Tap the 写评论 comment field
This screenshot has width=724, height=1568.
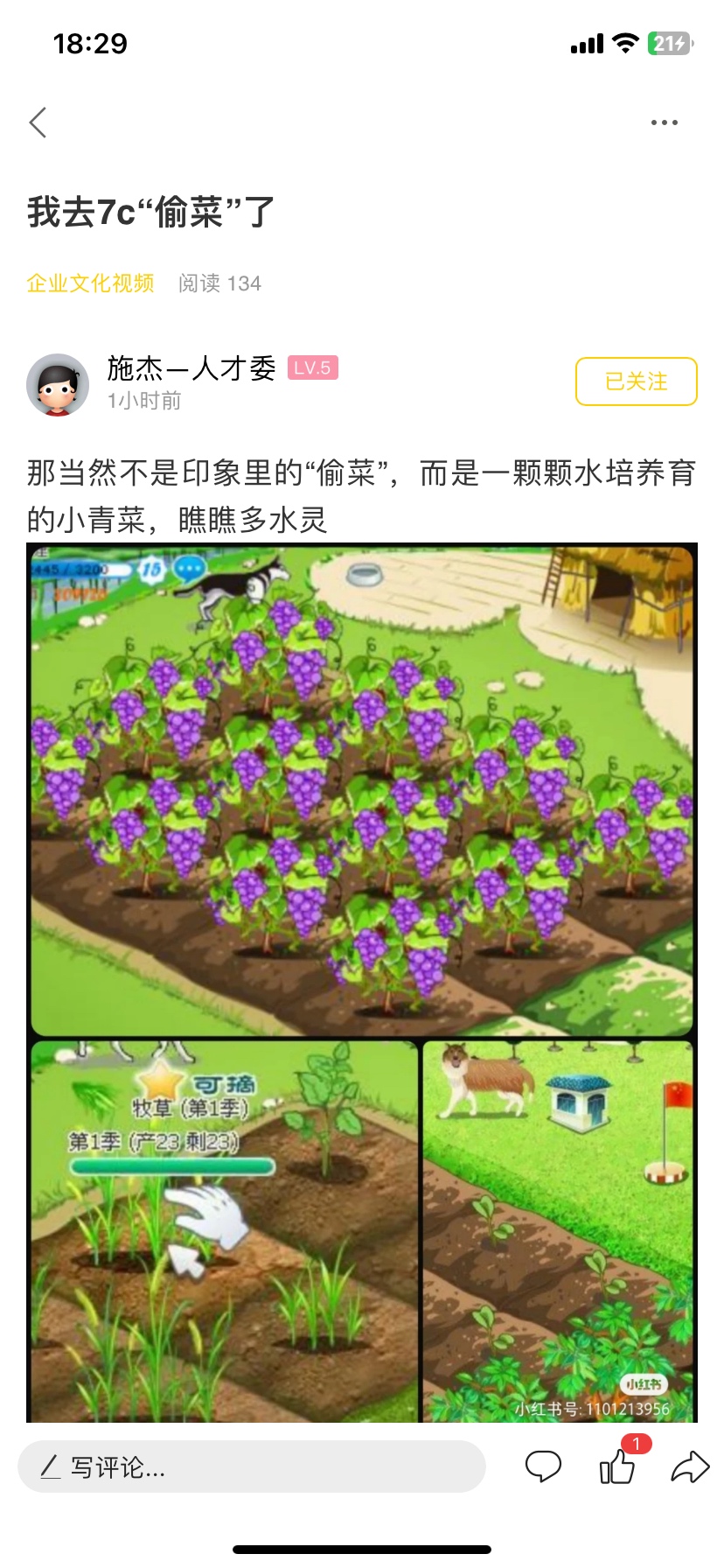[x=252, y=1466]
